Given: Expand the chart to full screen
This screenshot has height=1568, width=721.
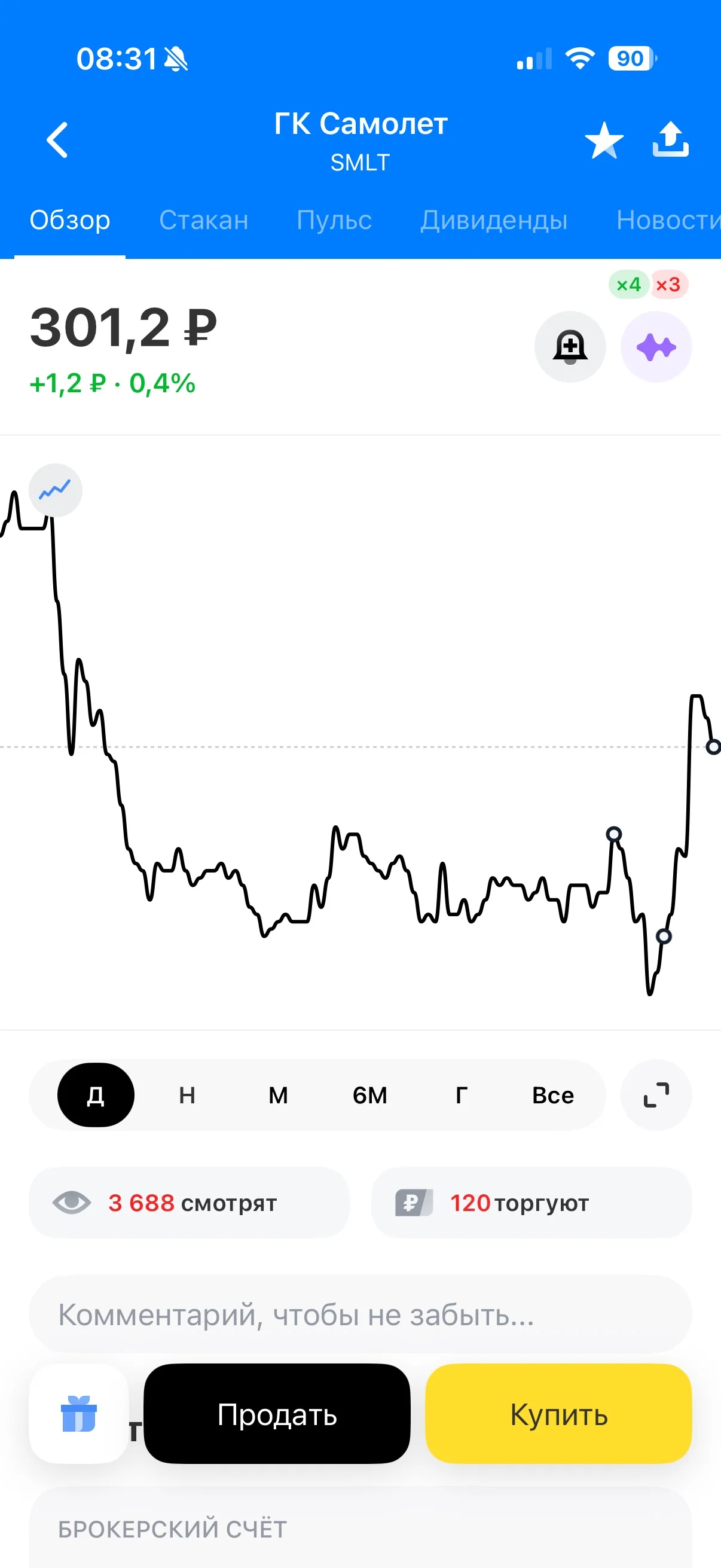Looking at the screenshot, I should (x=656, y=1095).
